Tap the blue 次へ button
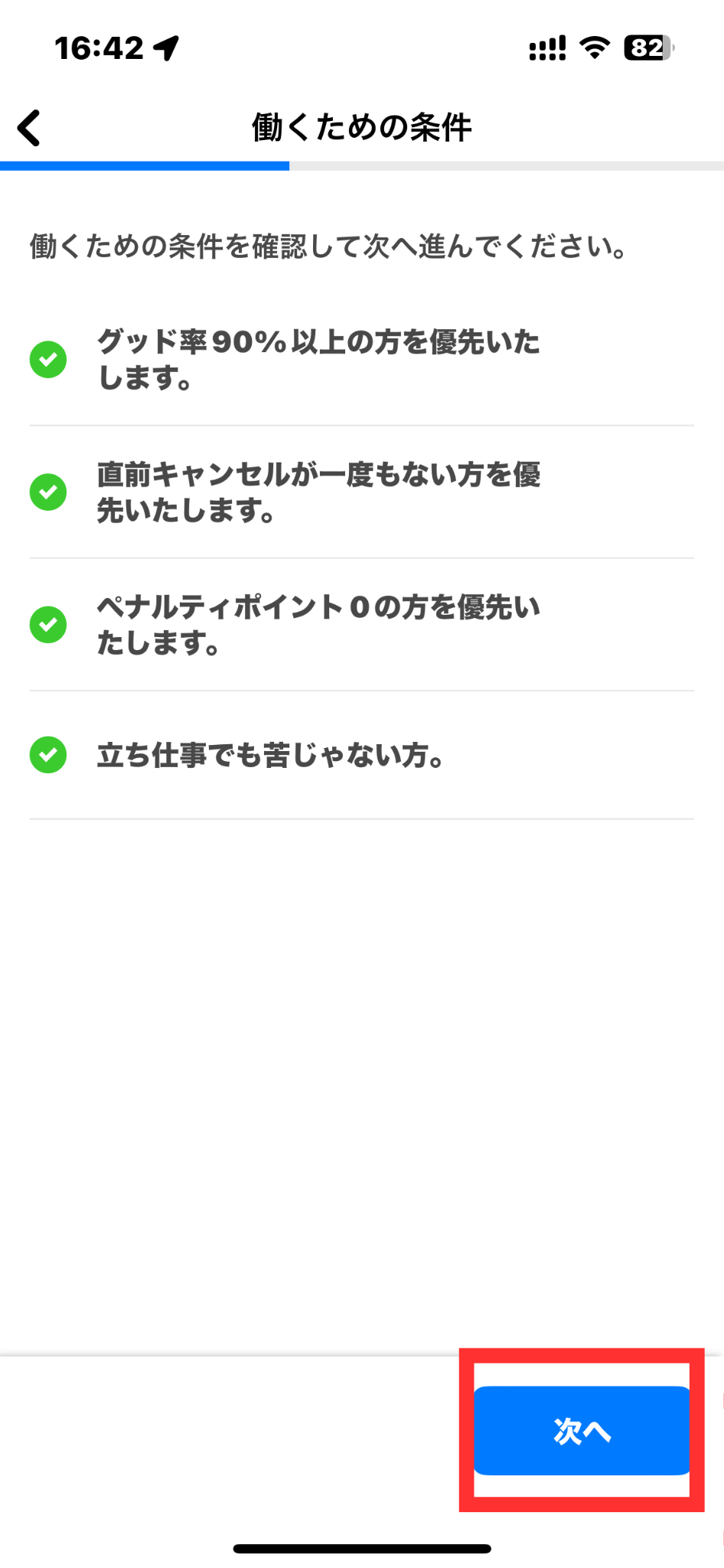724x1568 pixels. coord(582,1430)
